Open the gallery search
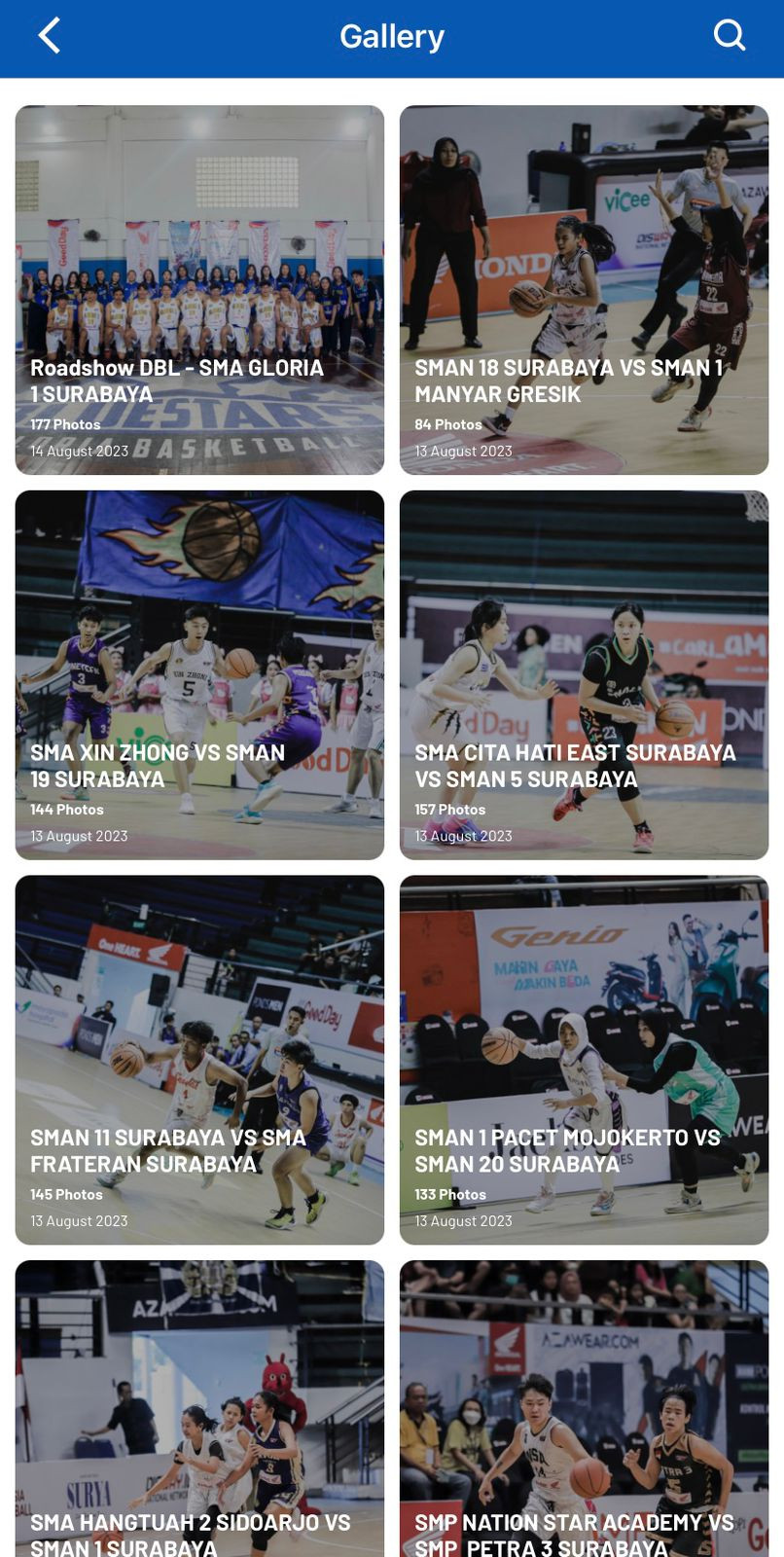This screenshot has width=784, height=1557. click(730, 36)
